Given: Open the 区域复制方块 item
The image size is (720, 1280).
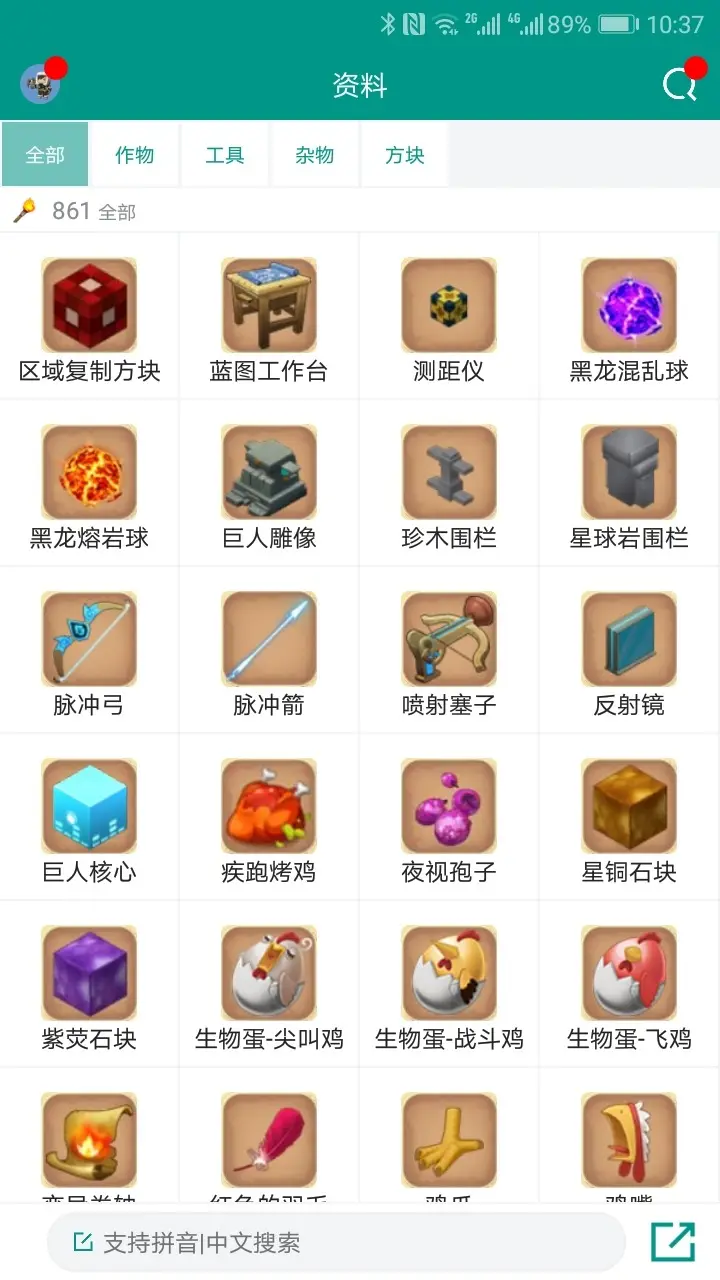Looking at the screenshot, I should tap(90, 317).
